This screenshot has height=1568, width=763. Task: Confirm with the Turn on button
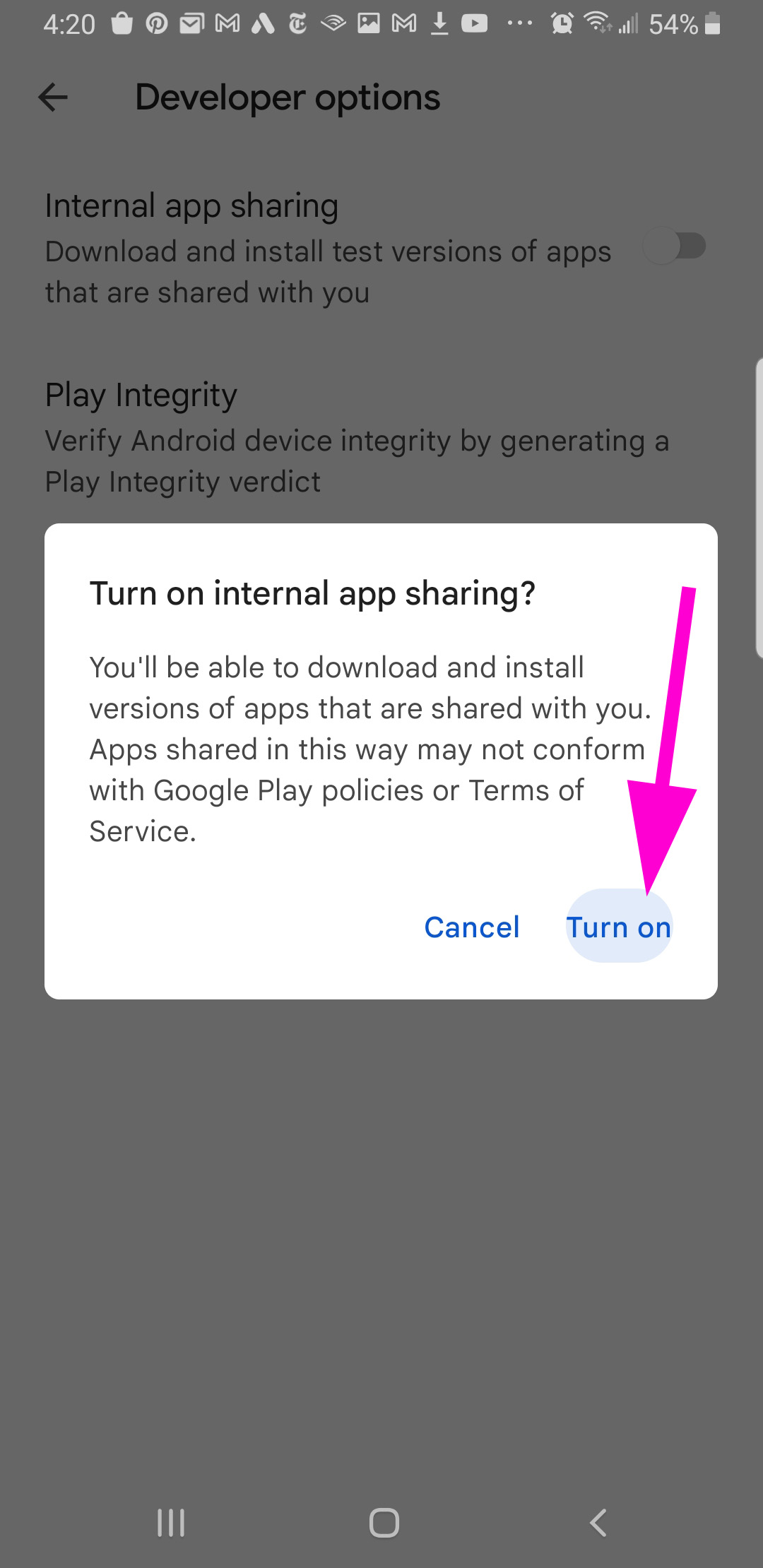pyautogui.click(x=619, y=927)
